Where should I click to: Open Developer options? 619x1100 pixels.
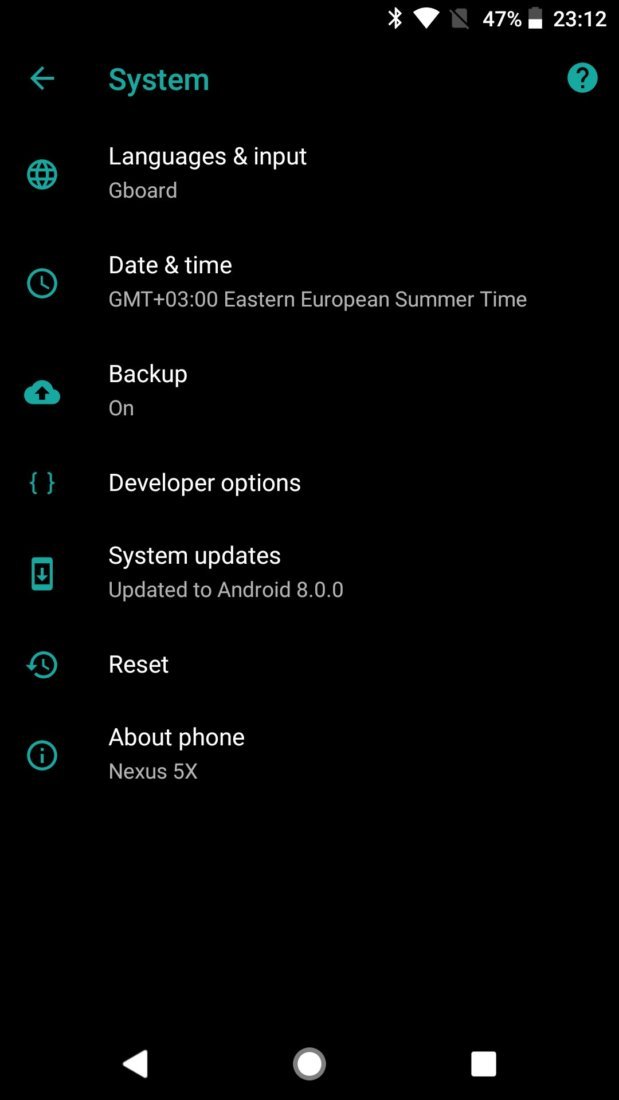tap(204, 483)
